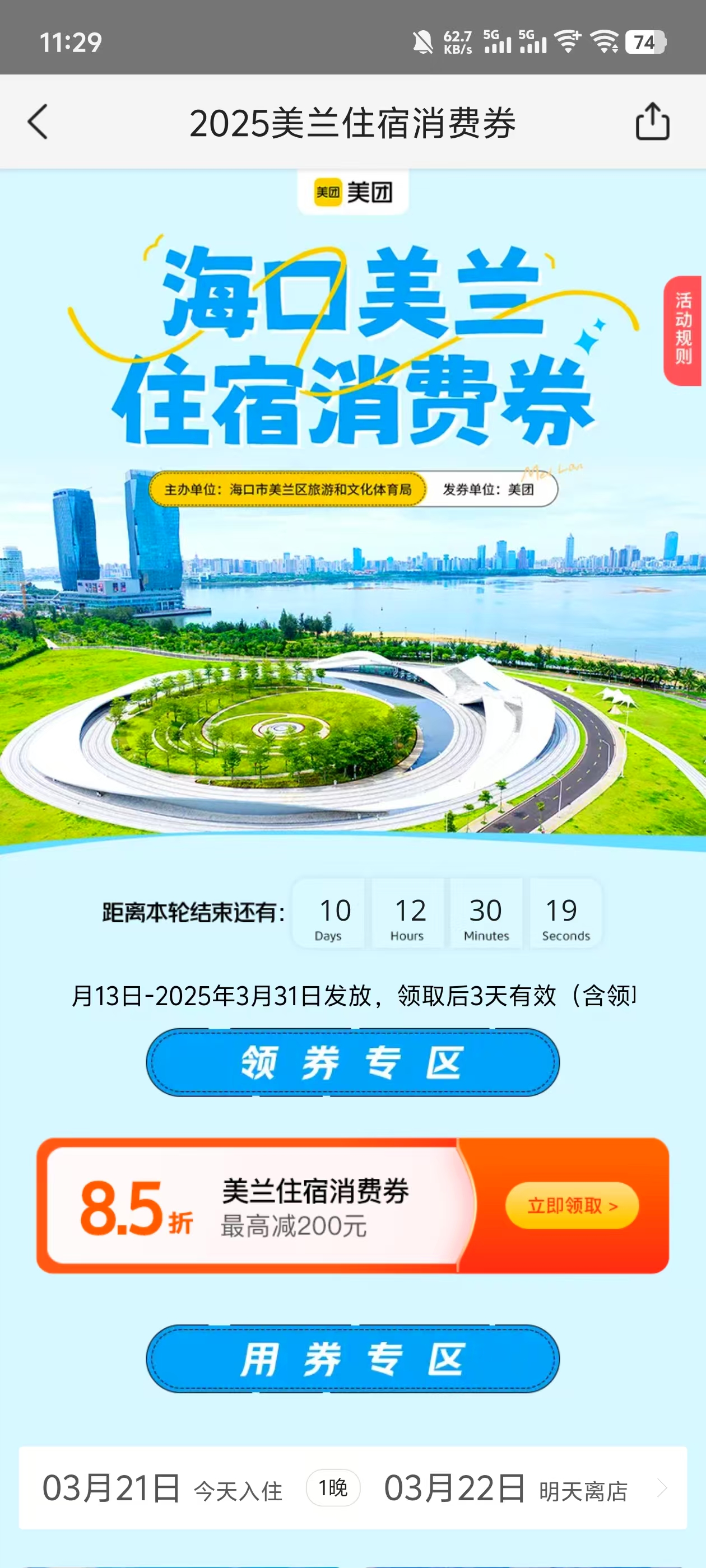Go back using the top-left arrow

point(38,122)
